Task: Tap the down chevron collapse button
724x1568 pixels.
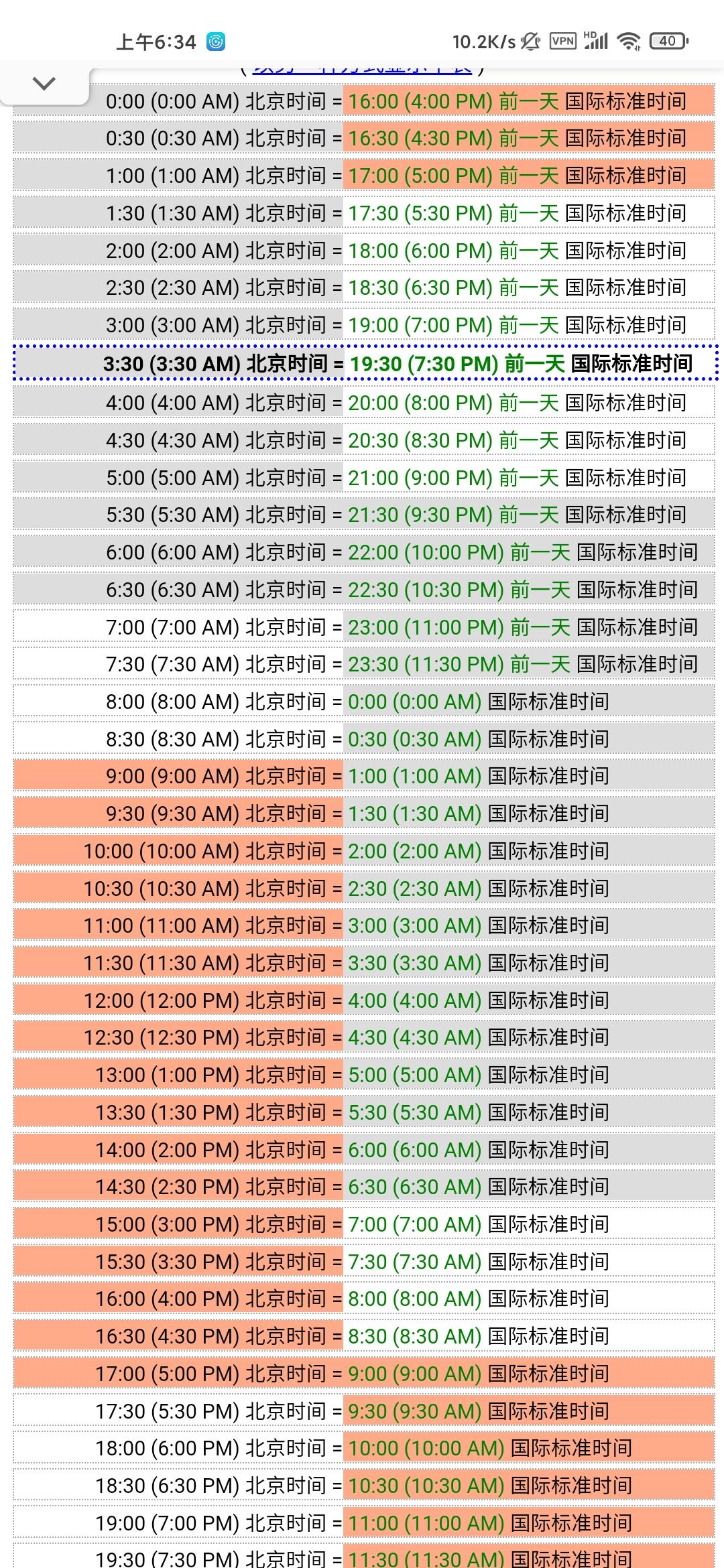Action: [x=44, y=84]
